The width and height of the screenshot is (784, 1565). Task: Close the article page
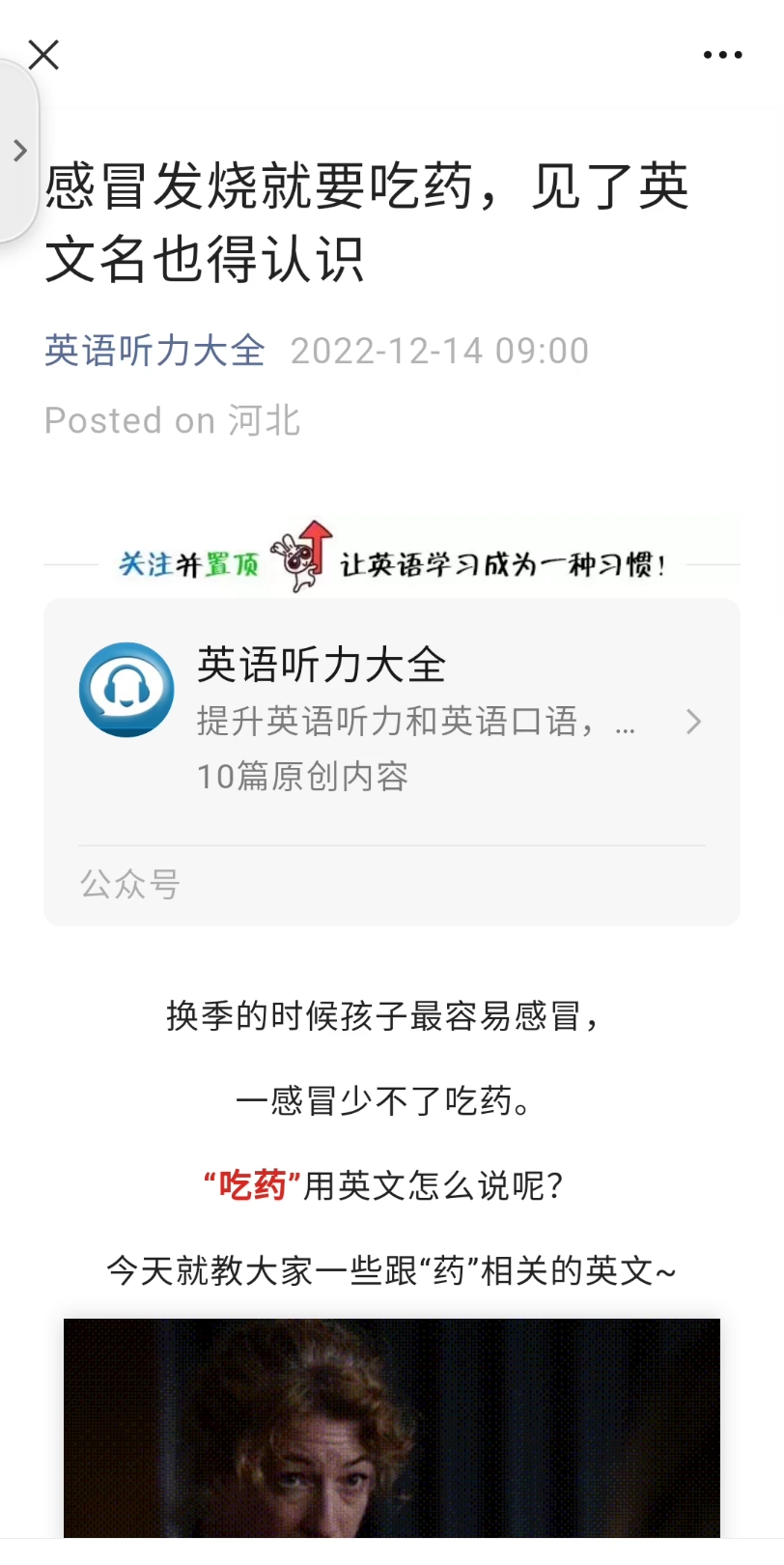[x=44, y=55]
